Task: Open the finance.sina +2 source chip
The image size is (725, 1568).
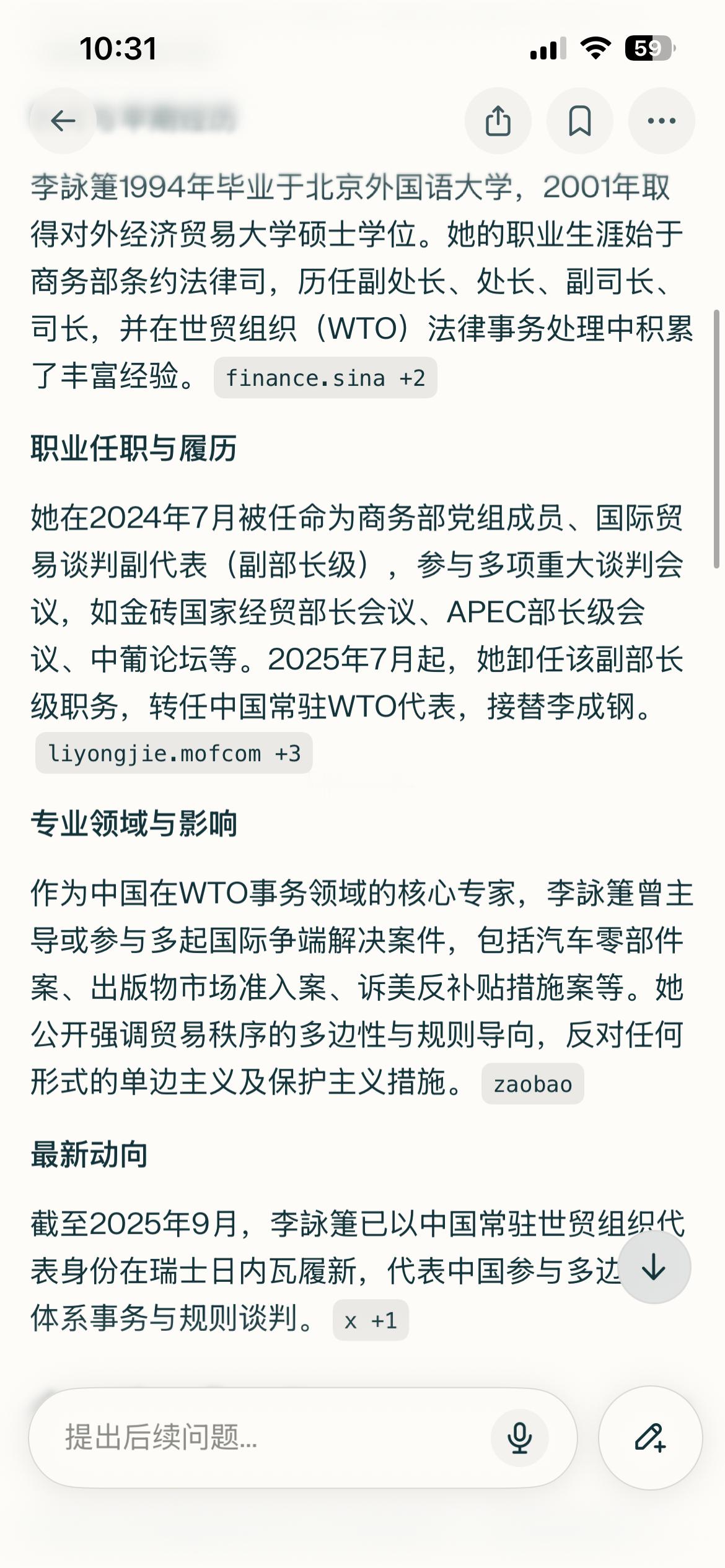Action: [x=325, y=378]
